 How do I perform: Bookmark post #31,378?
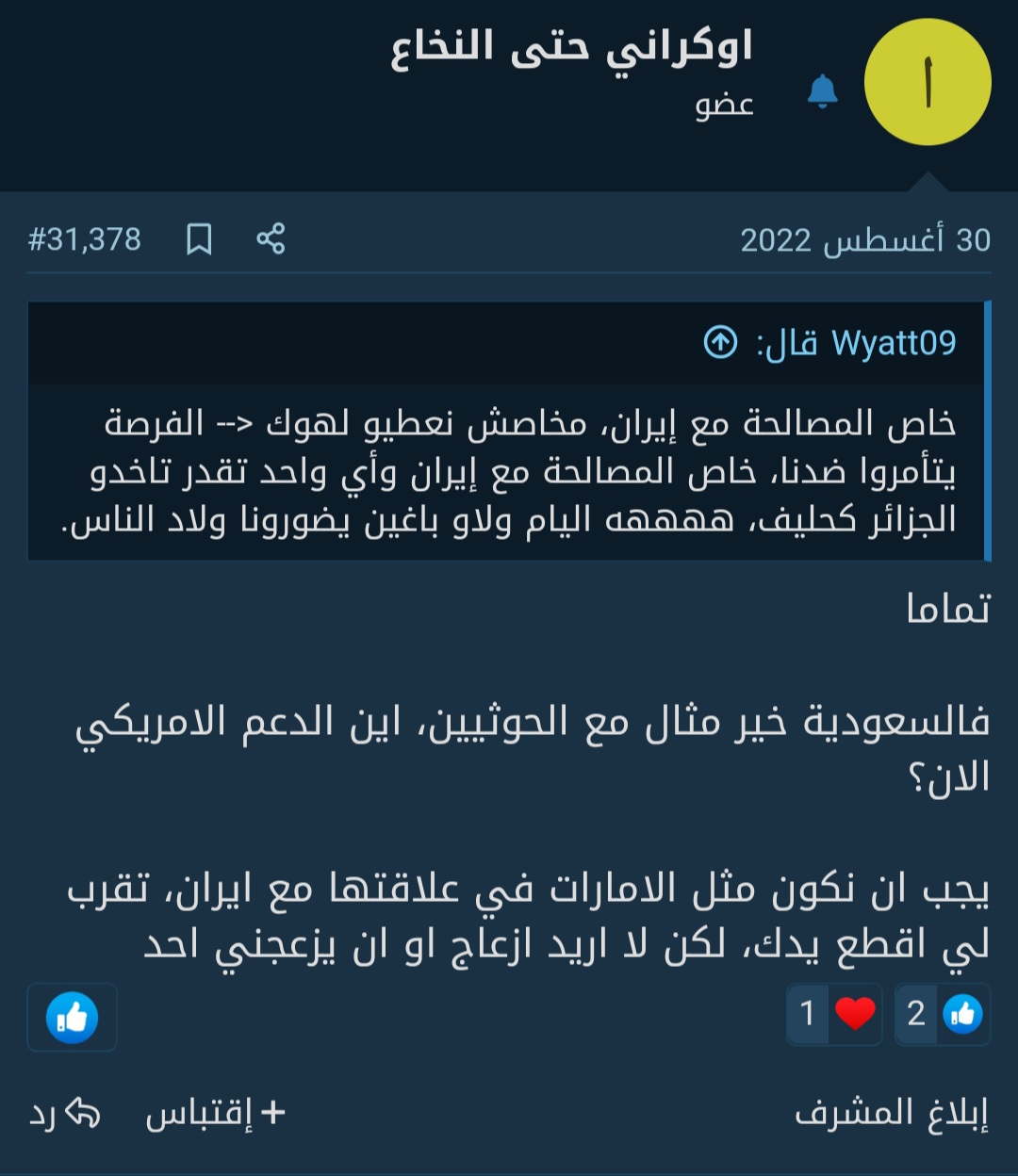[199, 239]
